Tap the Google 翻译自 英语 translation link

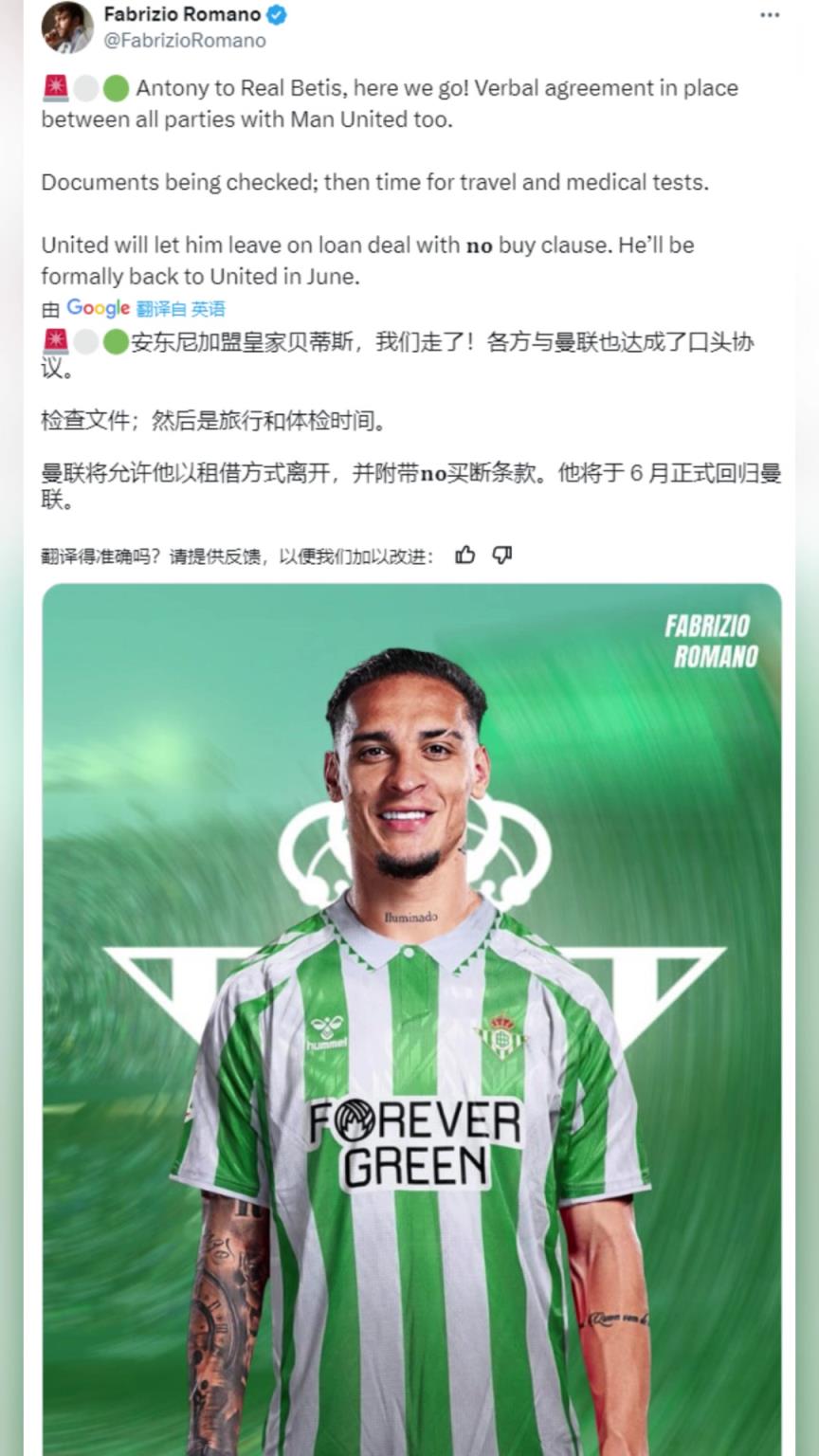[180, 309]
